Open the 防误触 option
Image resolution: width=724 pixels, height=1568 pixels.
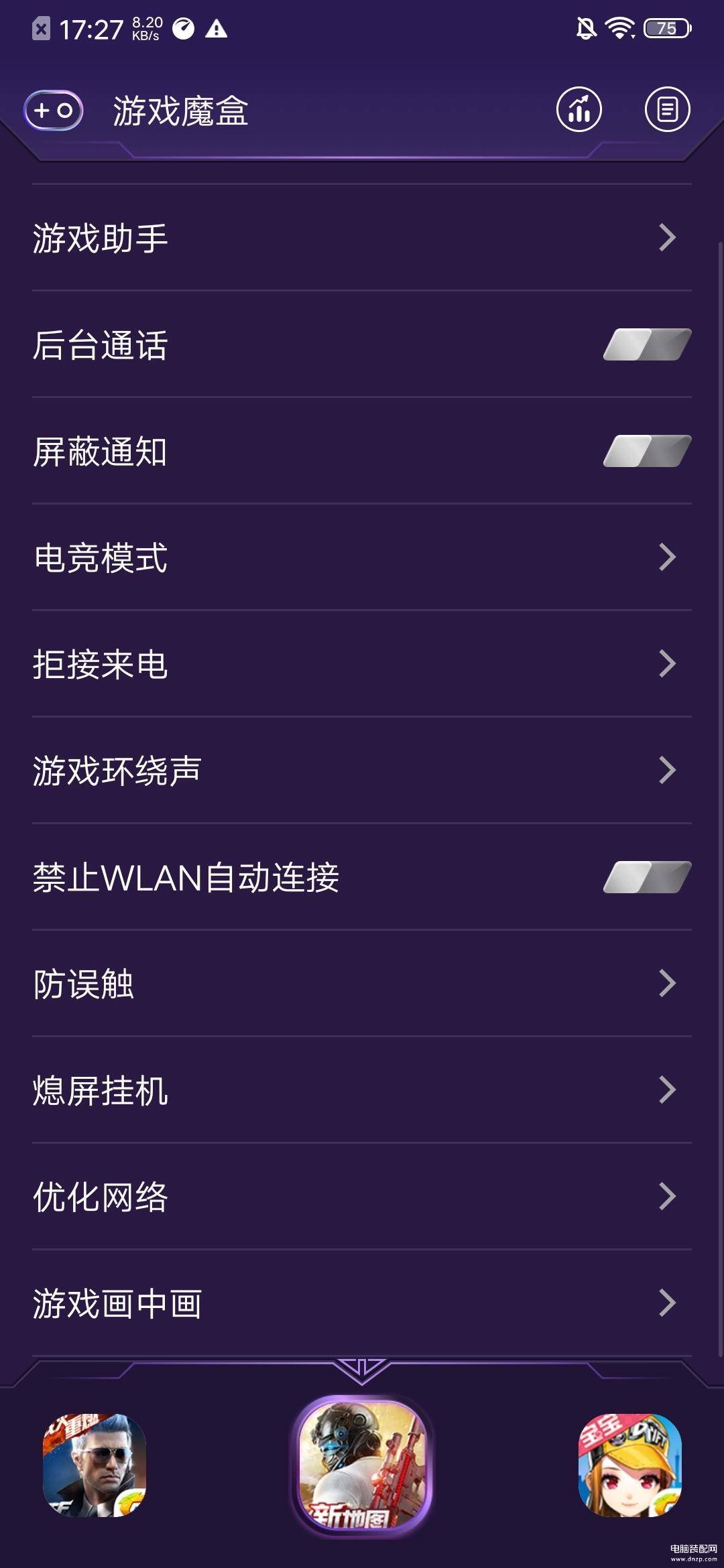click(x=362, y=984)
